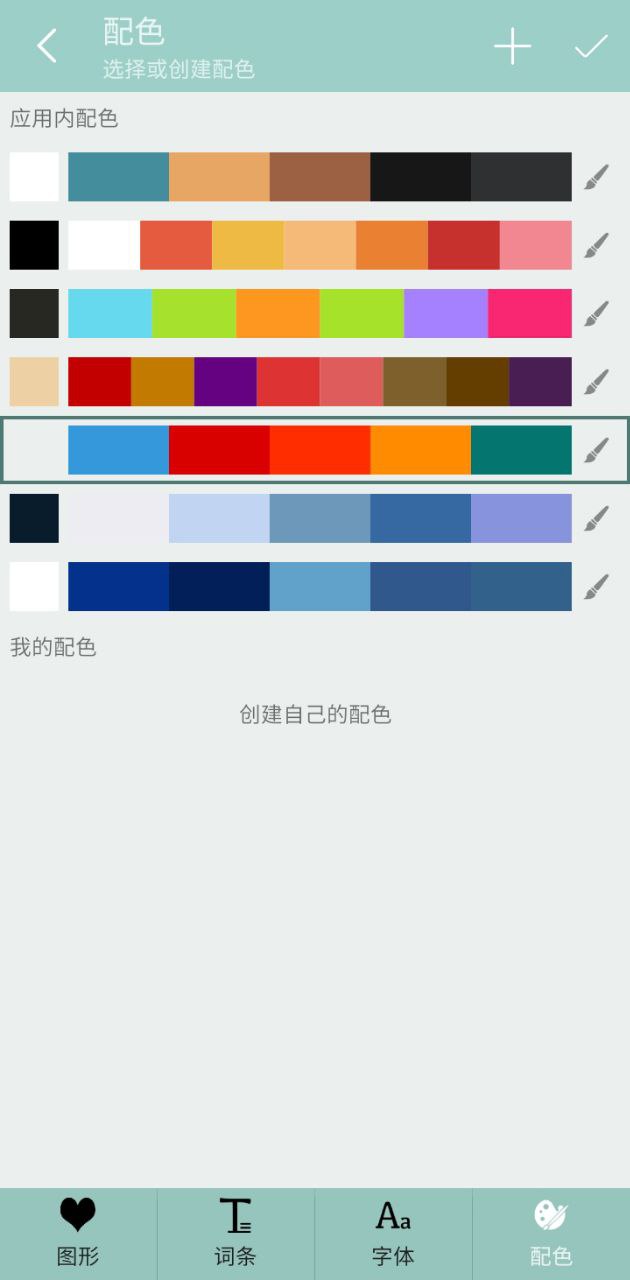Confirm selection with the checkmark icon
This screenshot has height=1280, width=630.
[591, 46]
